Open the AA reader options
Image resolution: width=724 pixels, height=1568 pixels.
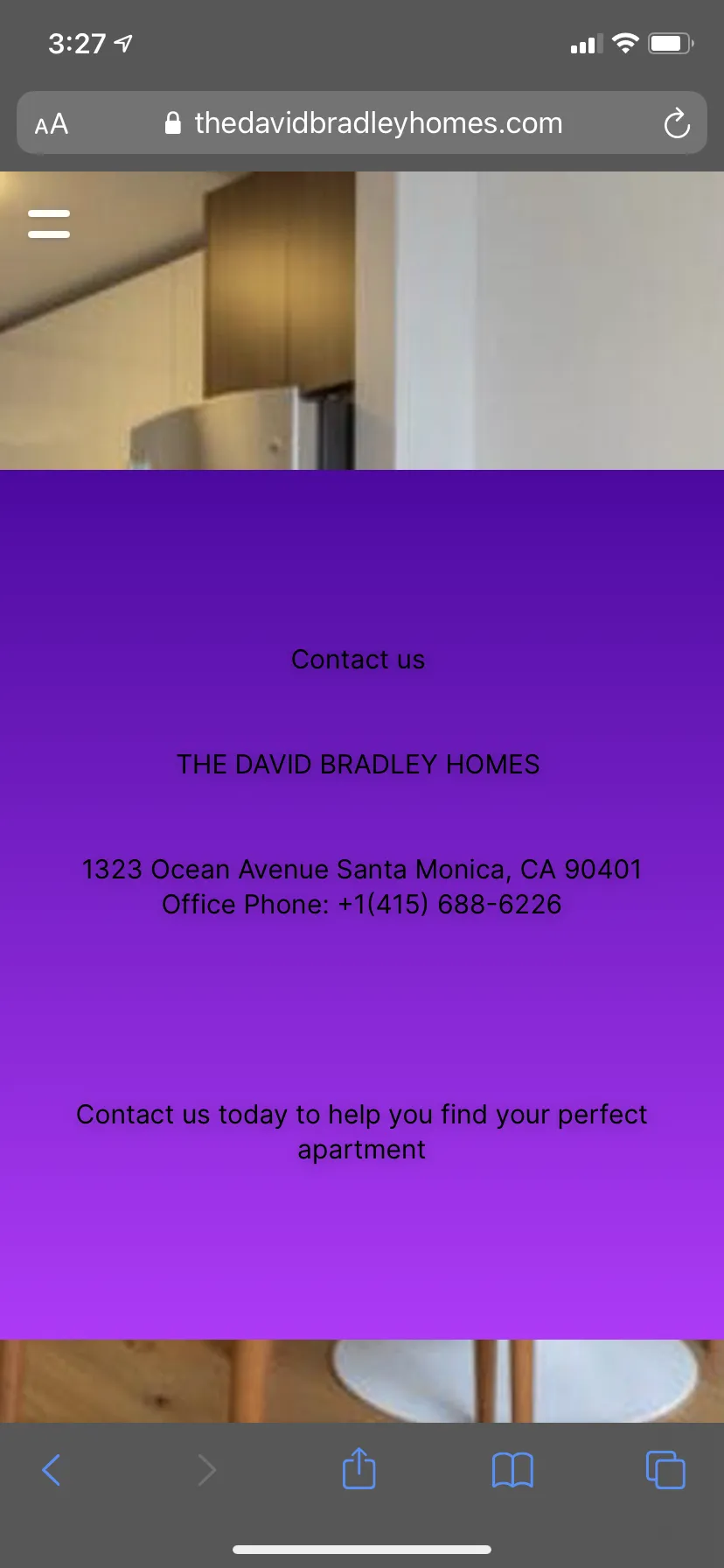52,124
